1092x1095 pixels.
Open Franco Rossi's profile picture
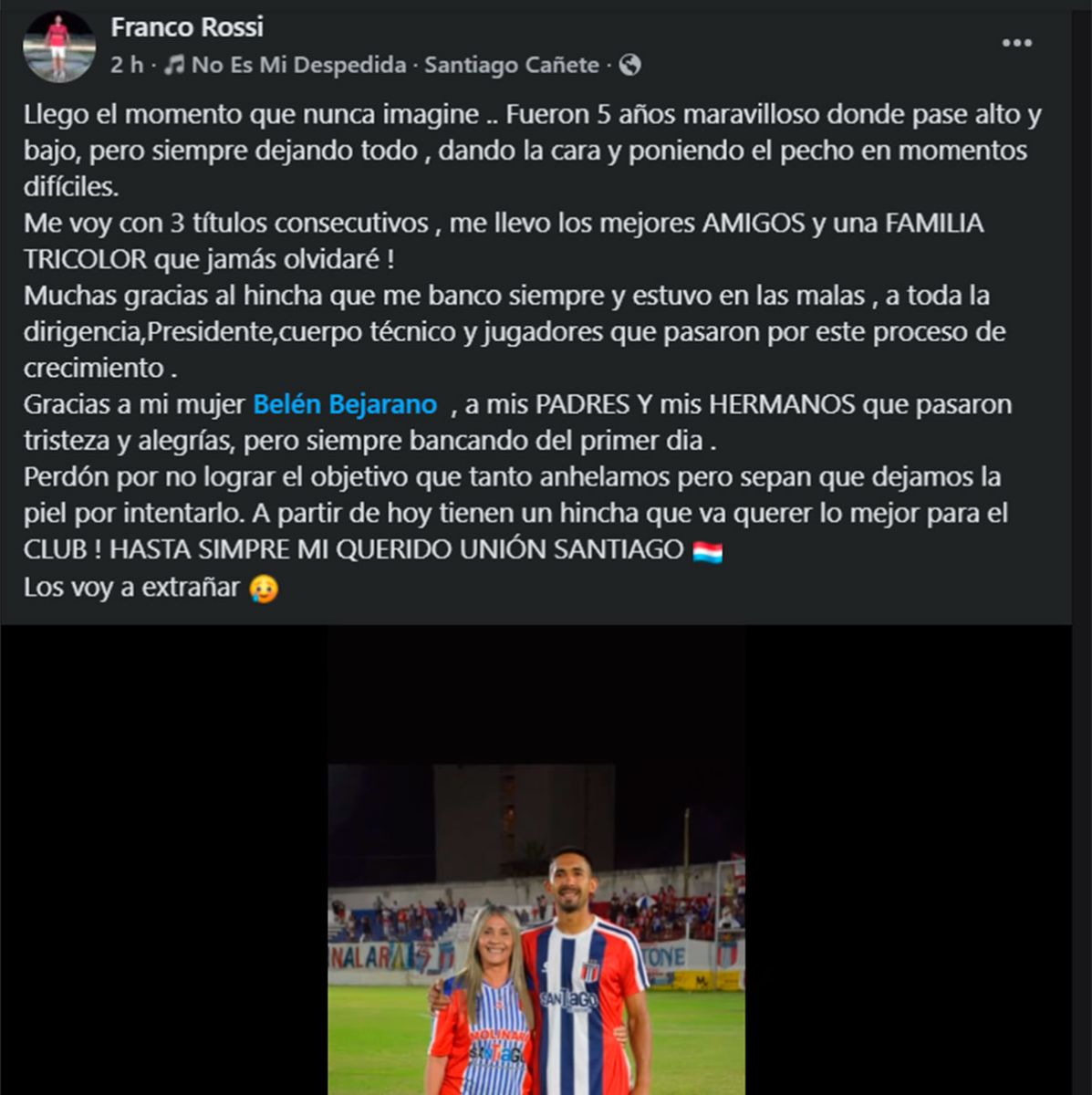coord(58,46)
